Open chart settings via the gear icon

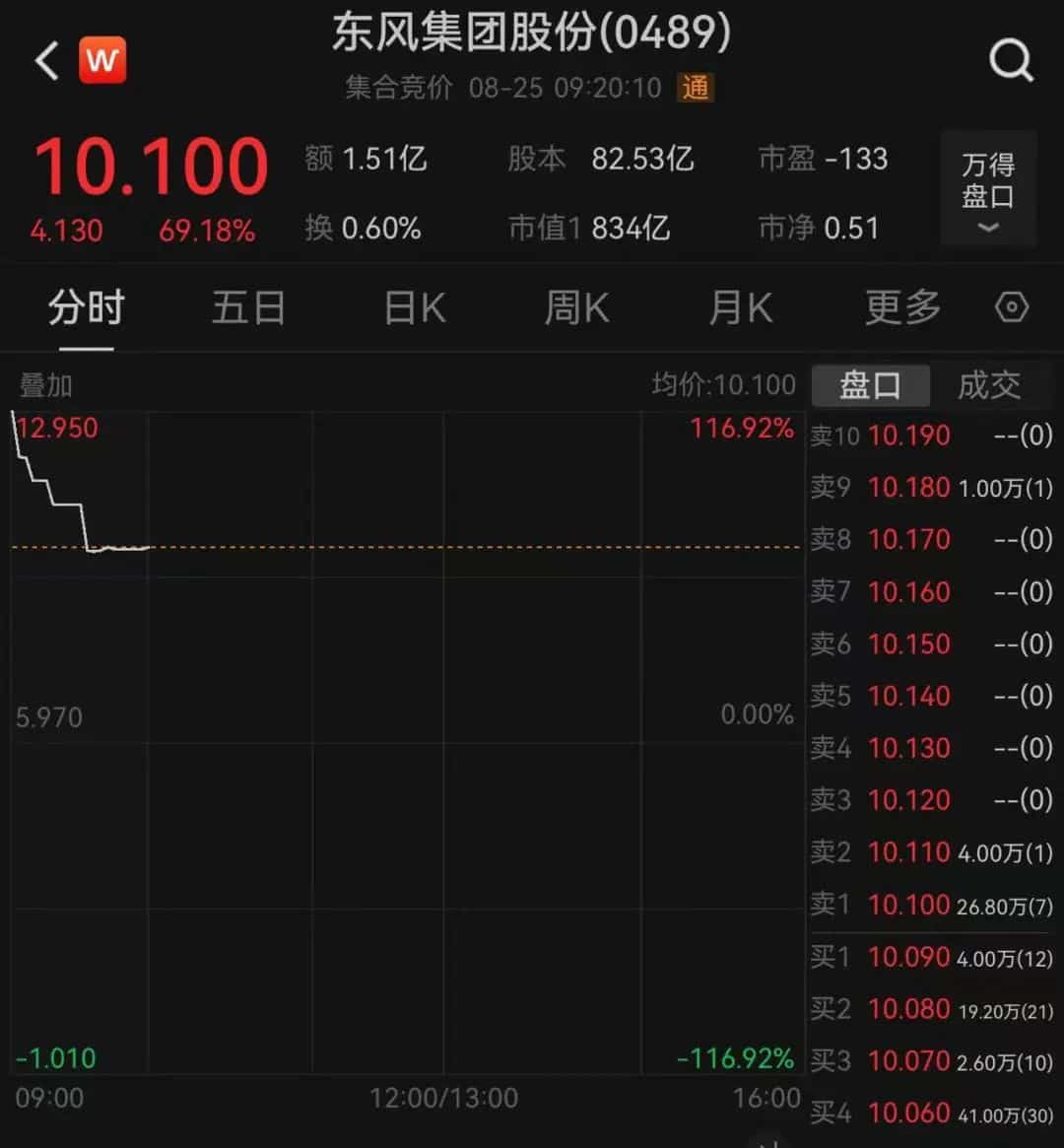click(x=1012, y=307)
